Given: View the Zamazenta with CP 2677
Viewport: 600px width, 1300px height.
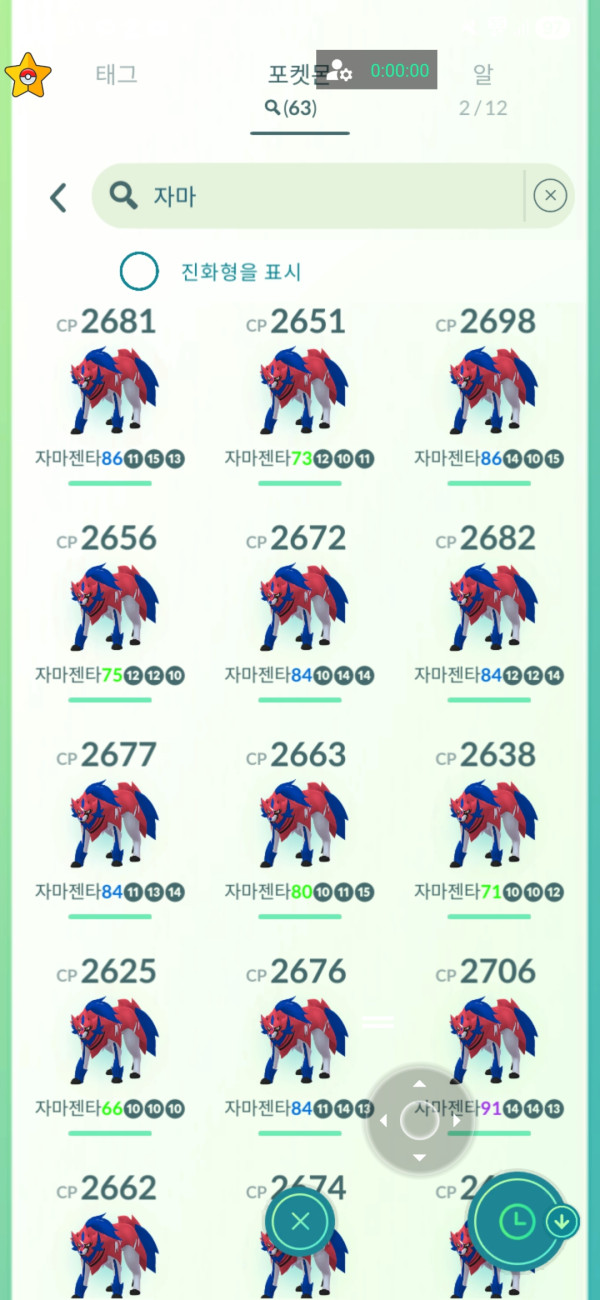Looking at the screenshot, I should (x=110, y=823).
